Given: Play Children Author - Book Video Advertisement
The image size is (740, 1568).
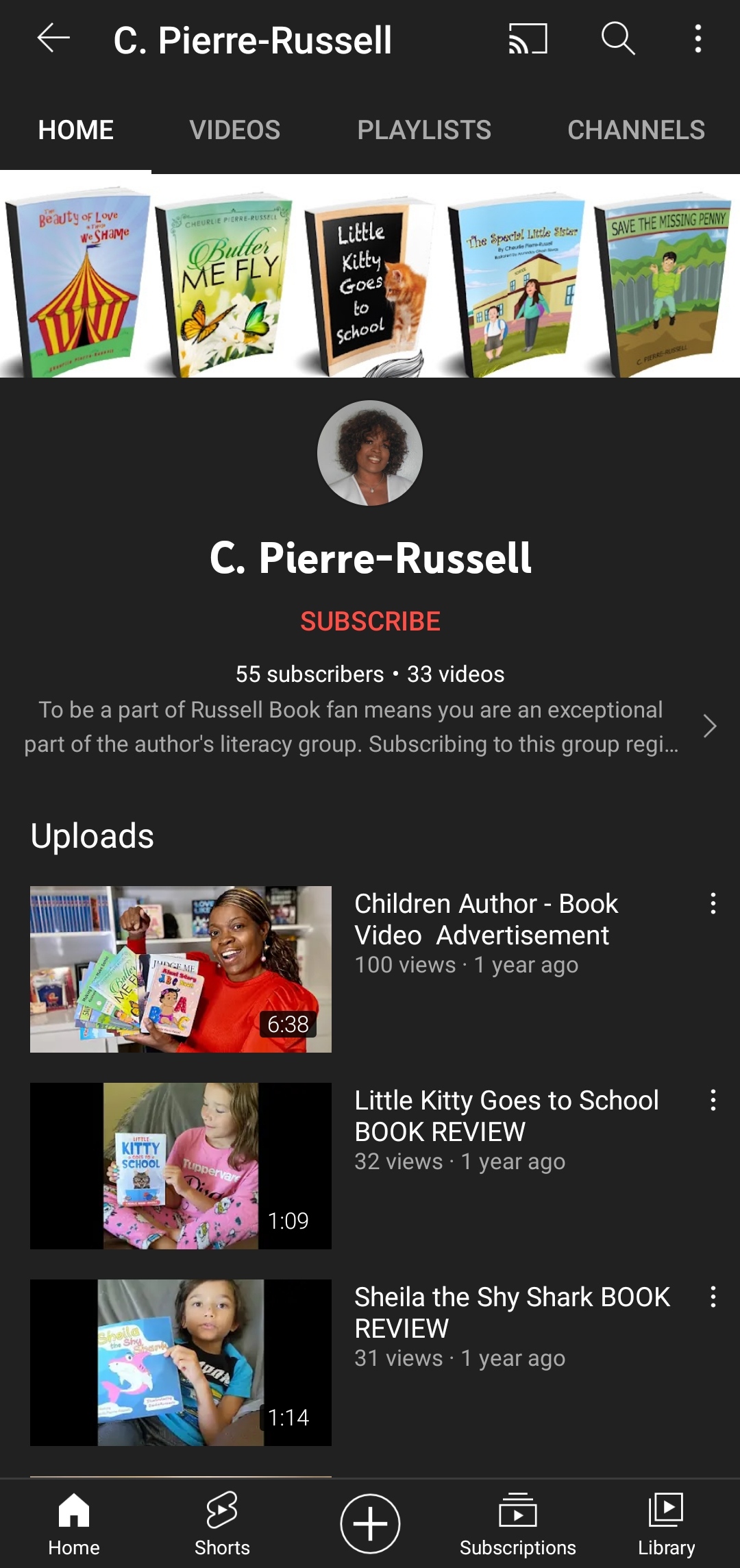Looking at the screenshot, I should point(181,969).
